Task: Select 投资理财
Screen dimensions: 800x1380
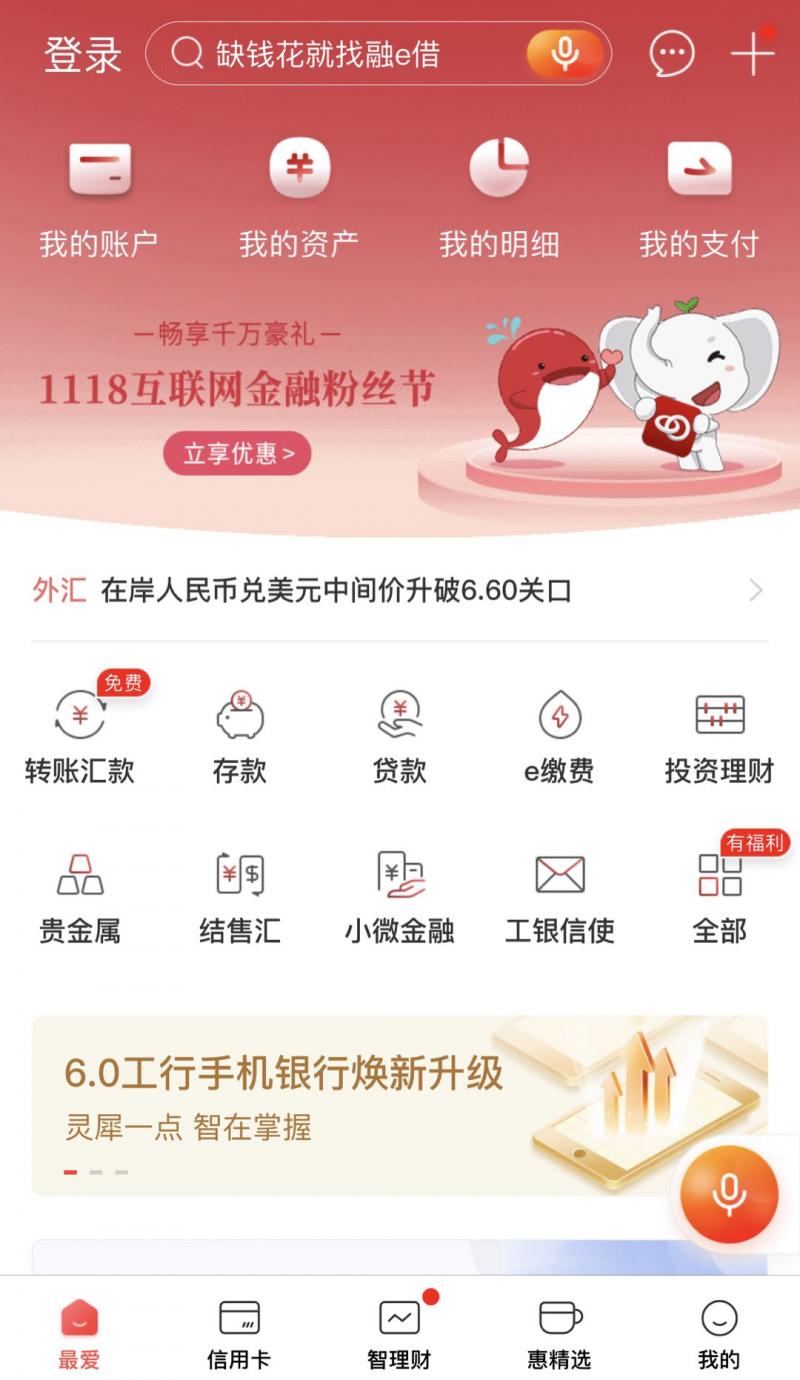Action: click(720, 735)
